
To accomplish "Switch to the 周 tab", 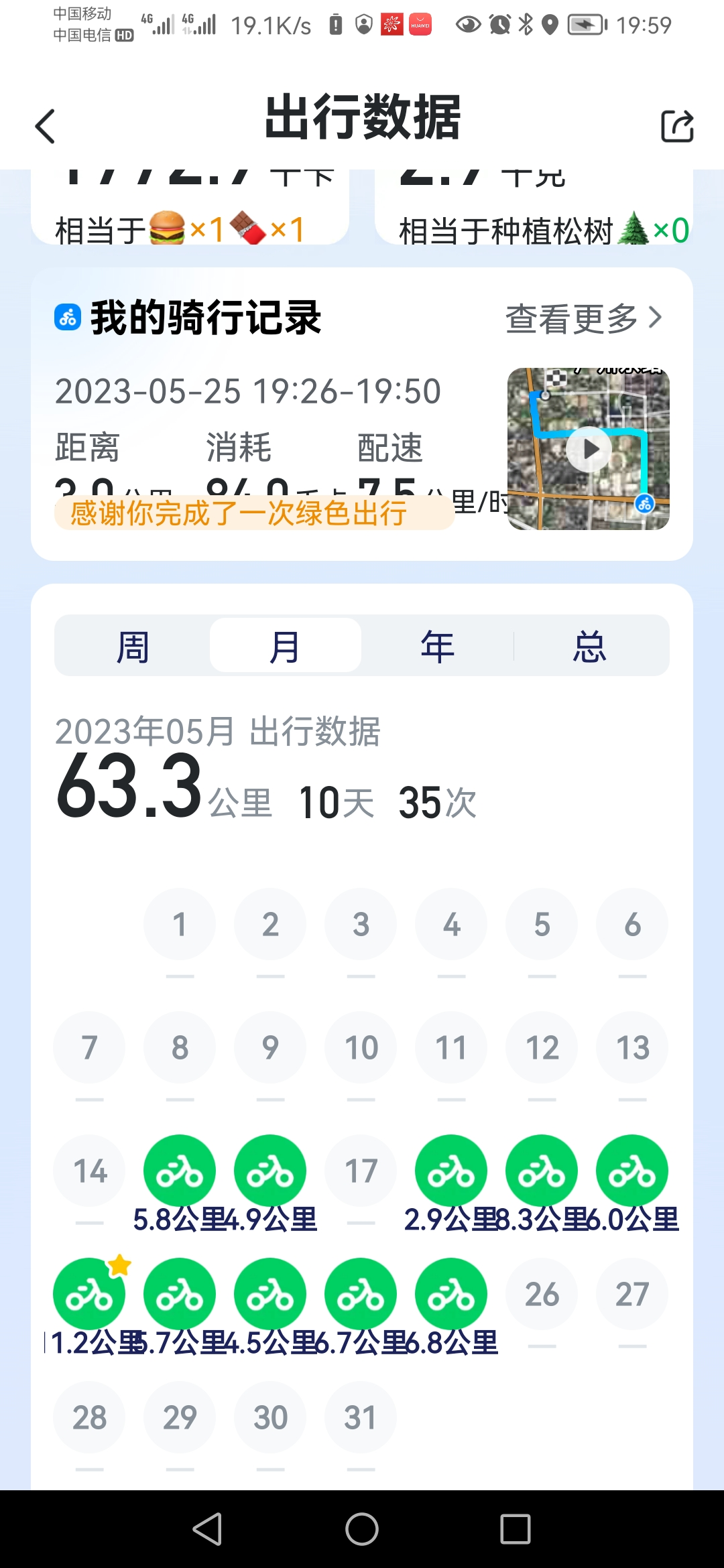I will [133, 646].
